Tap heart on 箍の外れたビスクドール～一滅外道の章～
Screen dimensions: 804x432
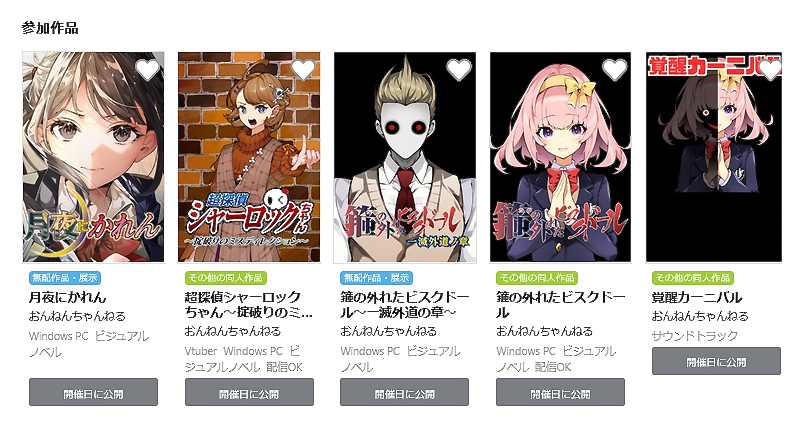459,69
